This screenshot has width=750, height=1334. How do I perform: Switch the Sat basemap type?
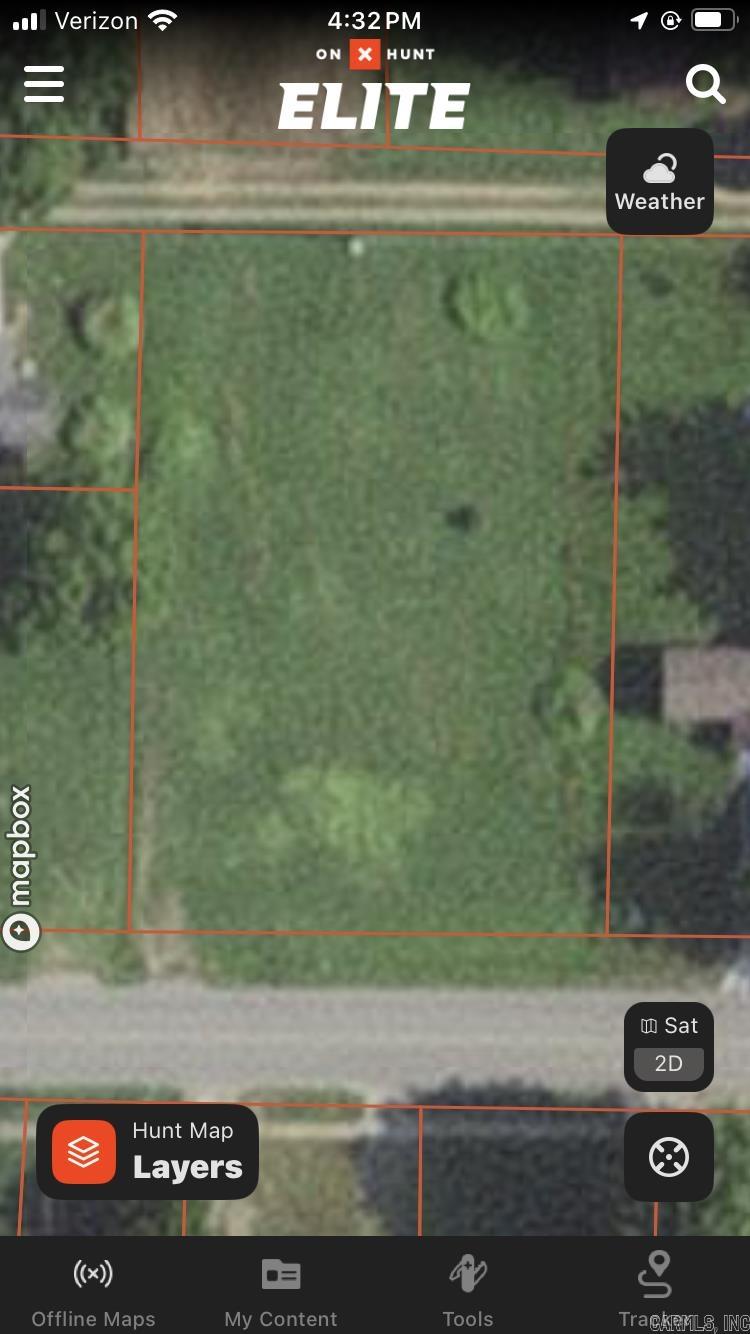pyautogui.click(x=669, y=1026)
